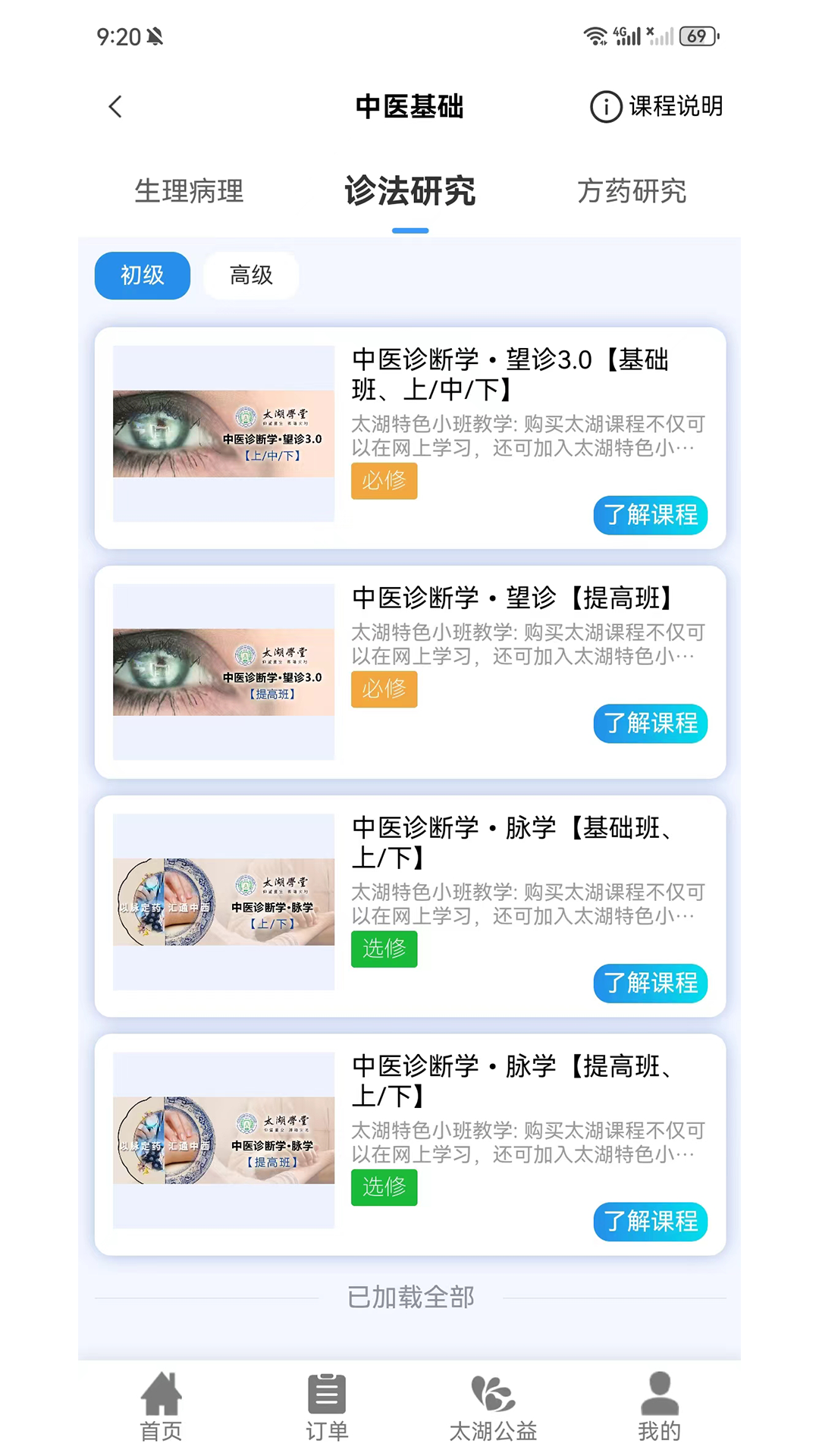The width and height of the screenshot is (819, 1456).
Task: Tap 了解课程 on 望诊3.0 基础班 course
Action: coord(650,516)
